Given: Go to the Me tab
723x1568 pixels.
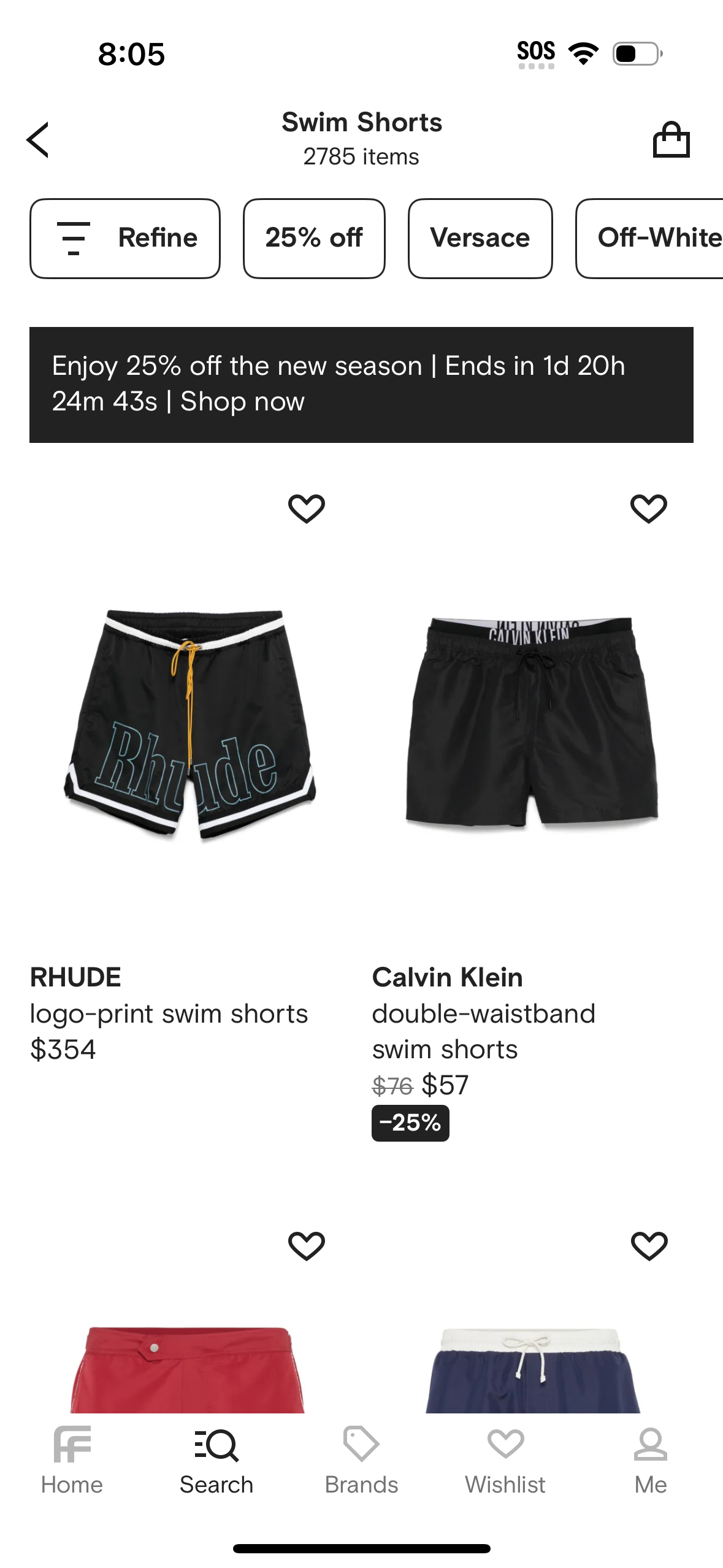Looking at the screenshot, I should pos(650,1460).
